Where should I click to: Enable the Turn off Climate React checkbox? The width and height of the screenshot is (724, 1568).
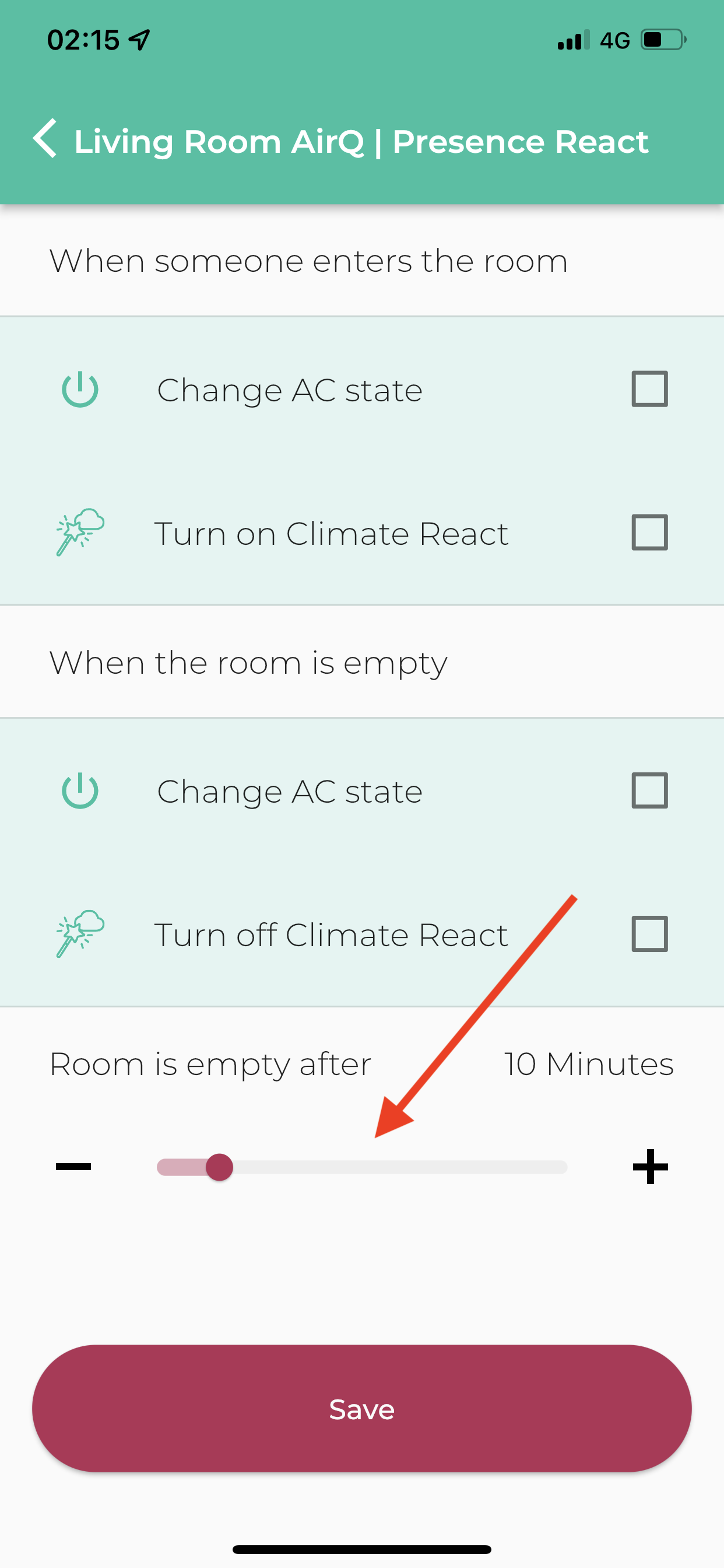[x=649, y=934]
